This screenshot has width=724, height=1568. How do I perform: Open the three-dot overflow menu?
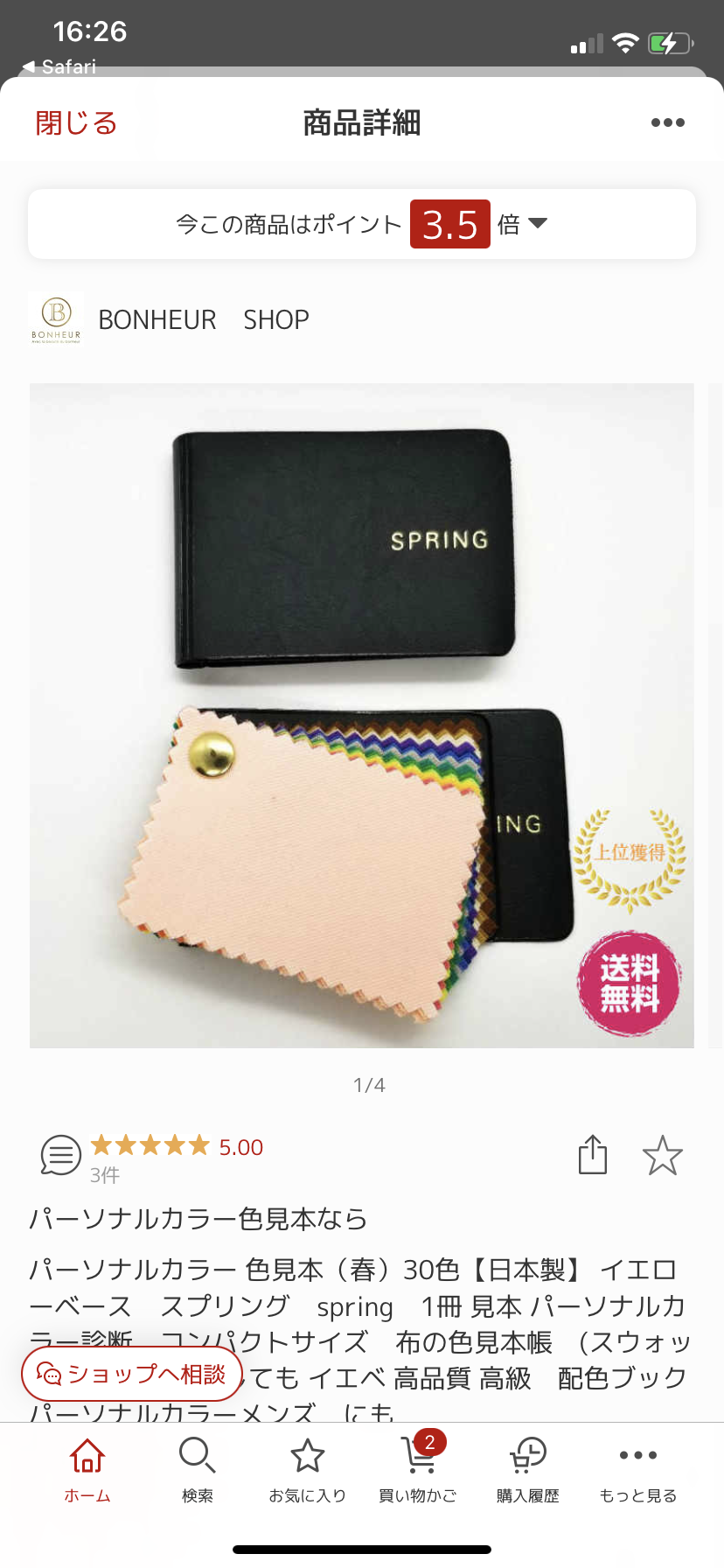(x=667, y=123)
